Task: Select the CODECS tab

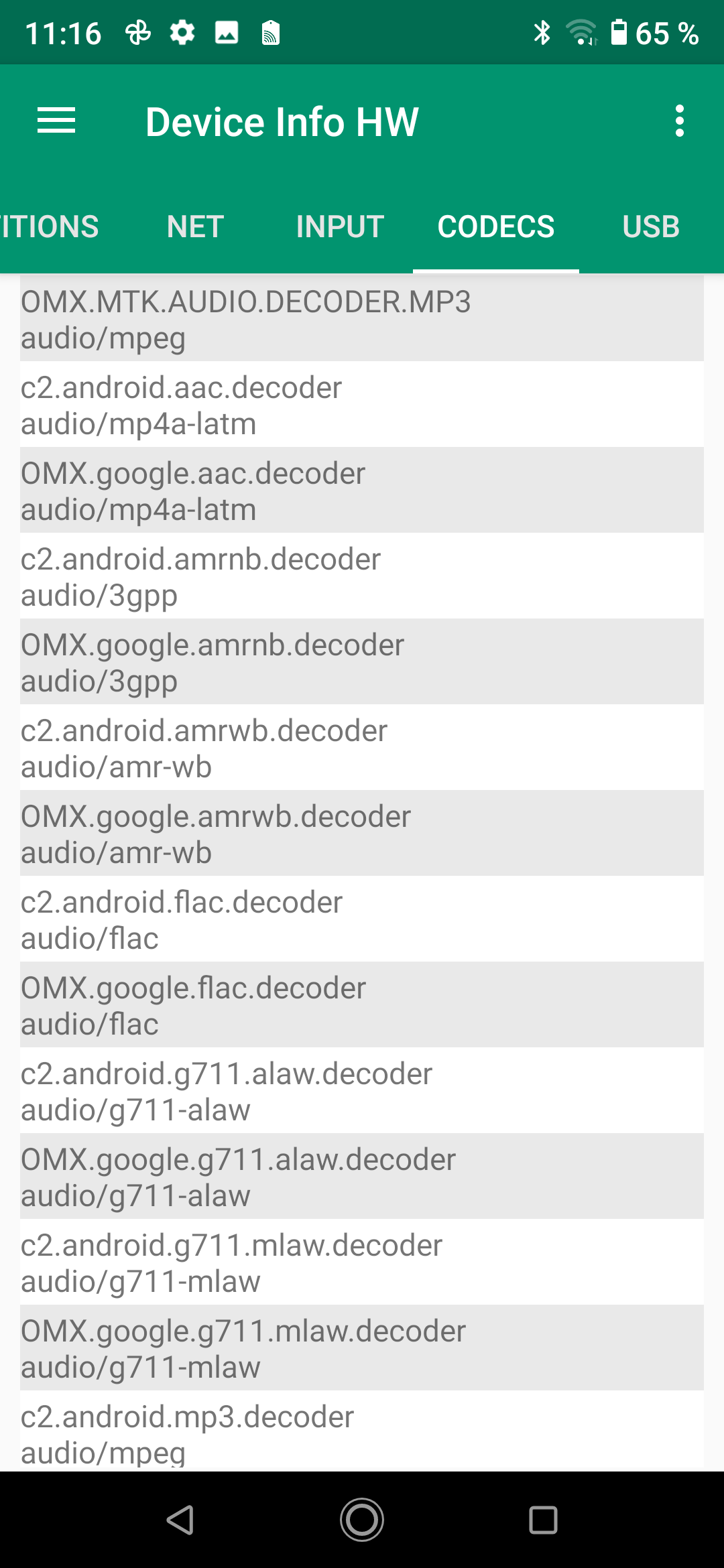Action: pyautogui.click(x=496, y=226)
